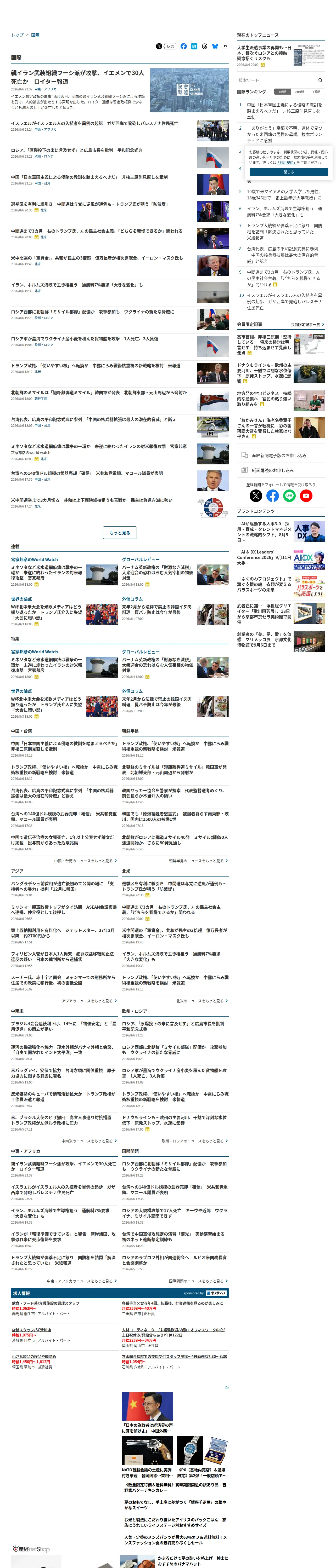336x1568 pixels.
Task: Switch ranking to the 1週間 tab
Action: click(316, 92)
